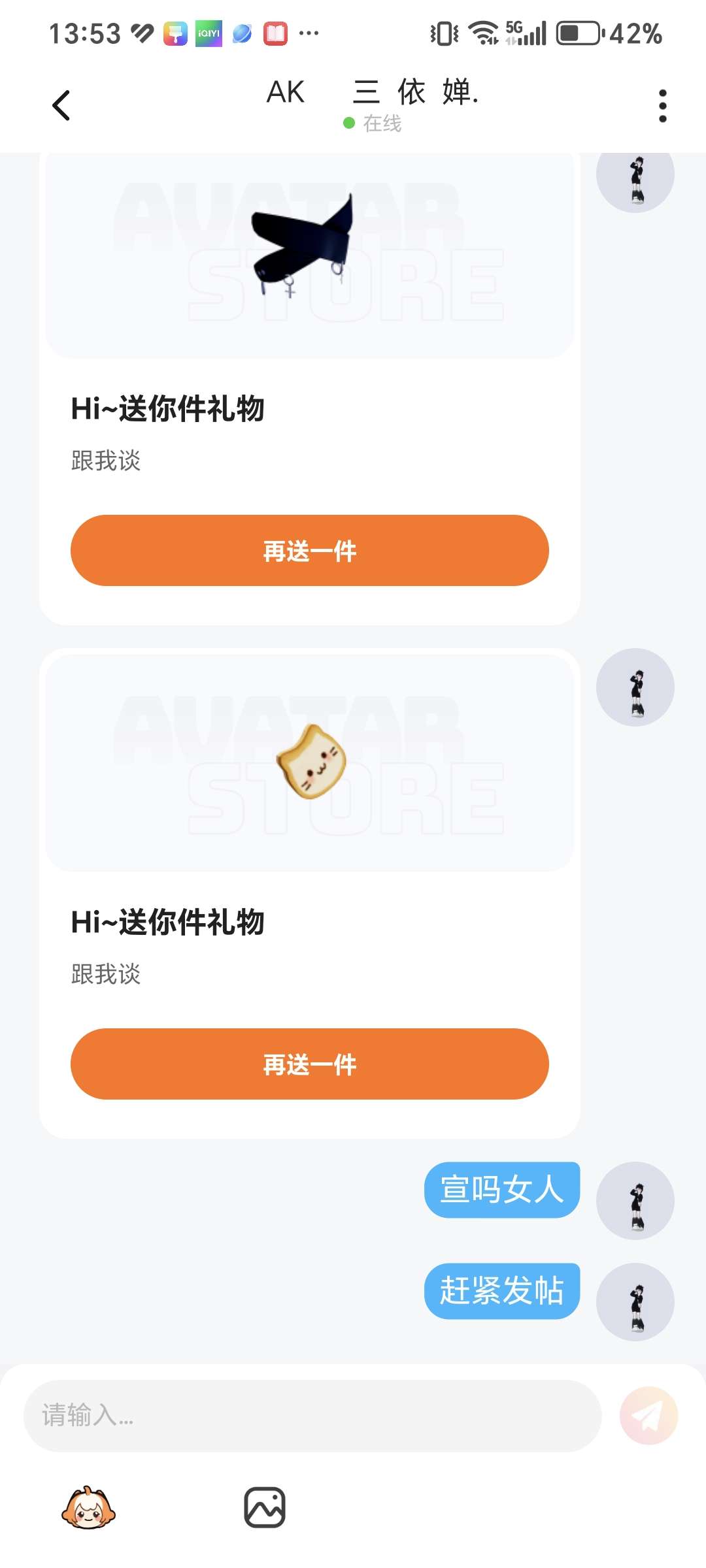Tap 再送一件 under the cat toast gift
Viewport: 706px width, 1568px height.
pyautogui.click(x=309, y=1064)
